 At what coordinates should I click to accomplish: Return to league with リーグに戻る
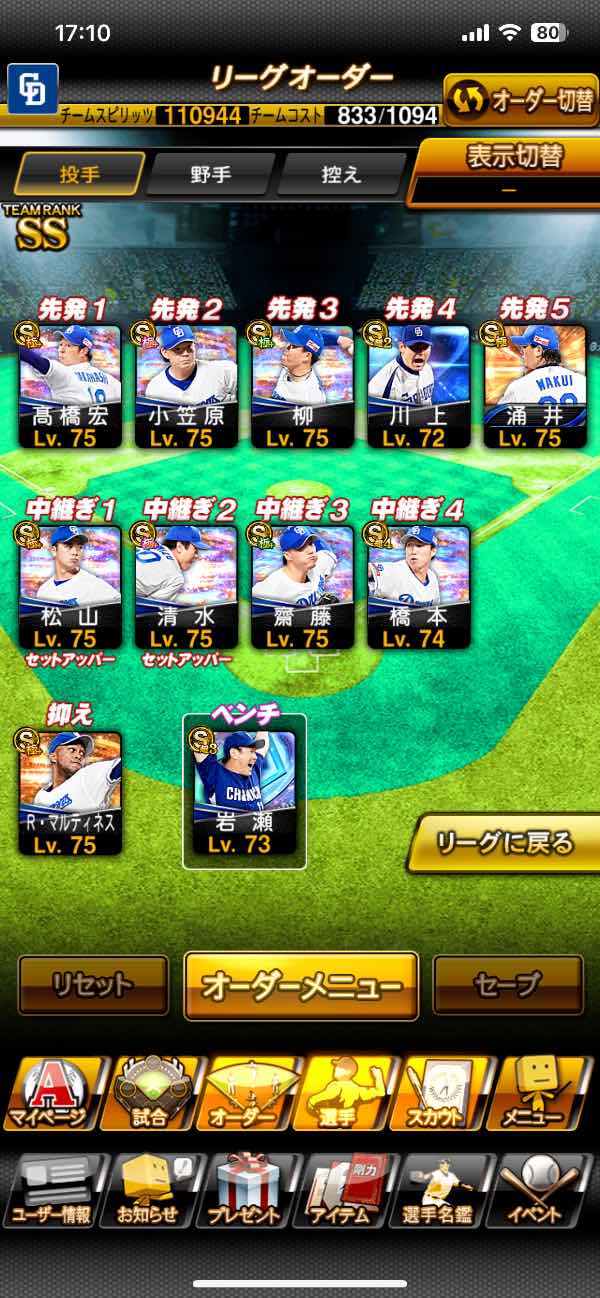point(505,843)
